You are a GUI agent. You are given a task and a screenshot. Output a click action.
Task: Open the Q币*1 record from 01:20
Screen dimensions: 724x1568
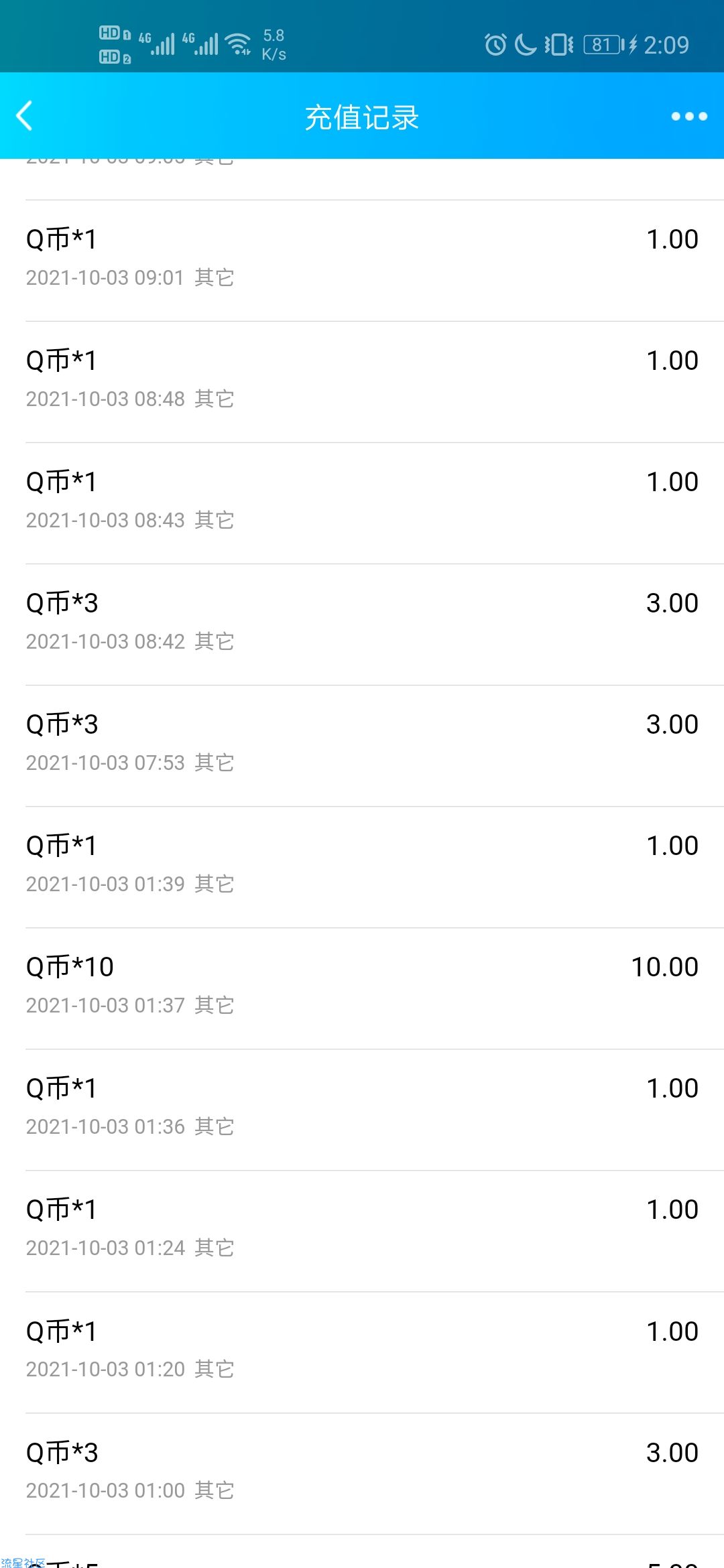coord(362,1352)
